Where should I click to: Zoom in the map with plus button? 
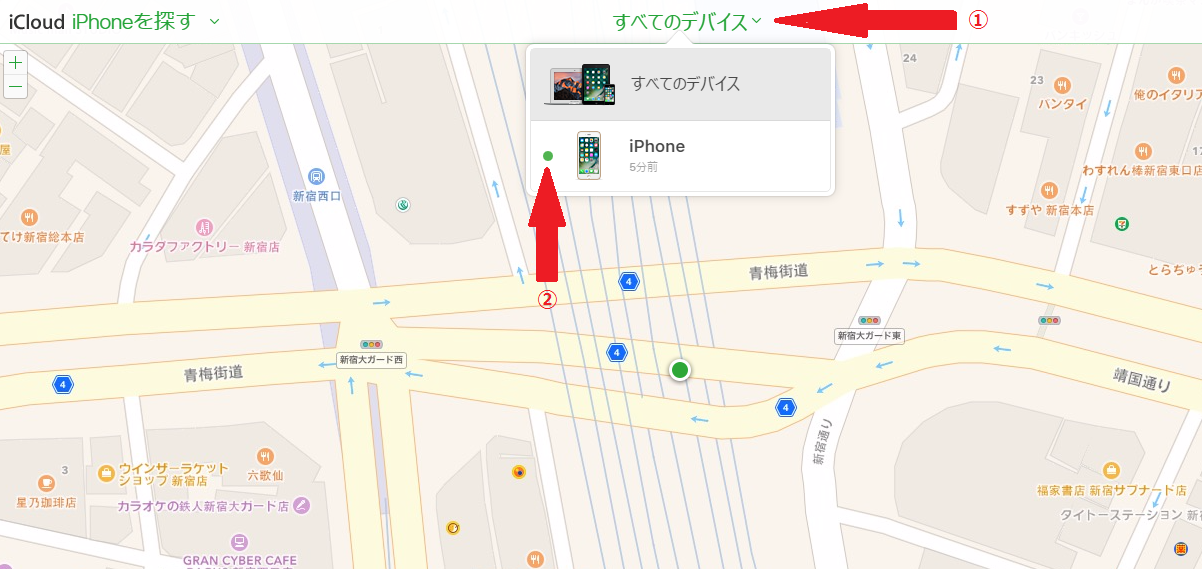16,62
